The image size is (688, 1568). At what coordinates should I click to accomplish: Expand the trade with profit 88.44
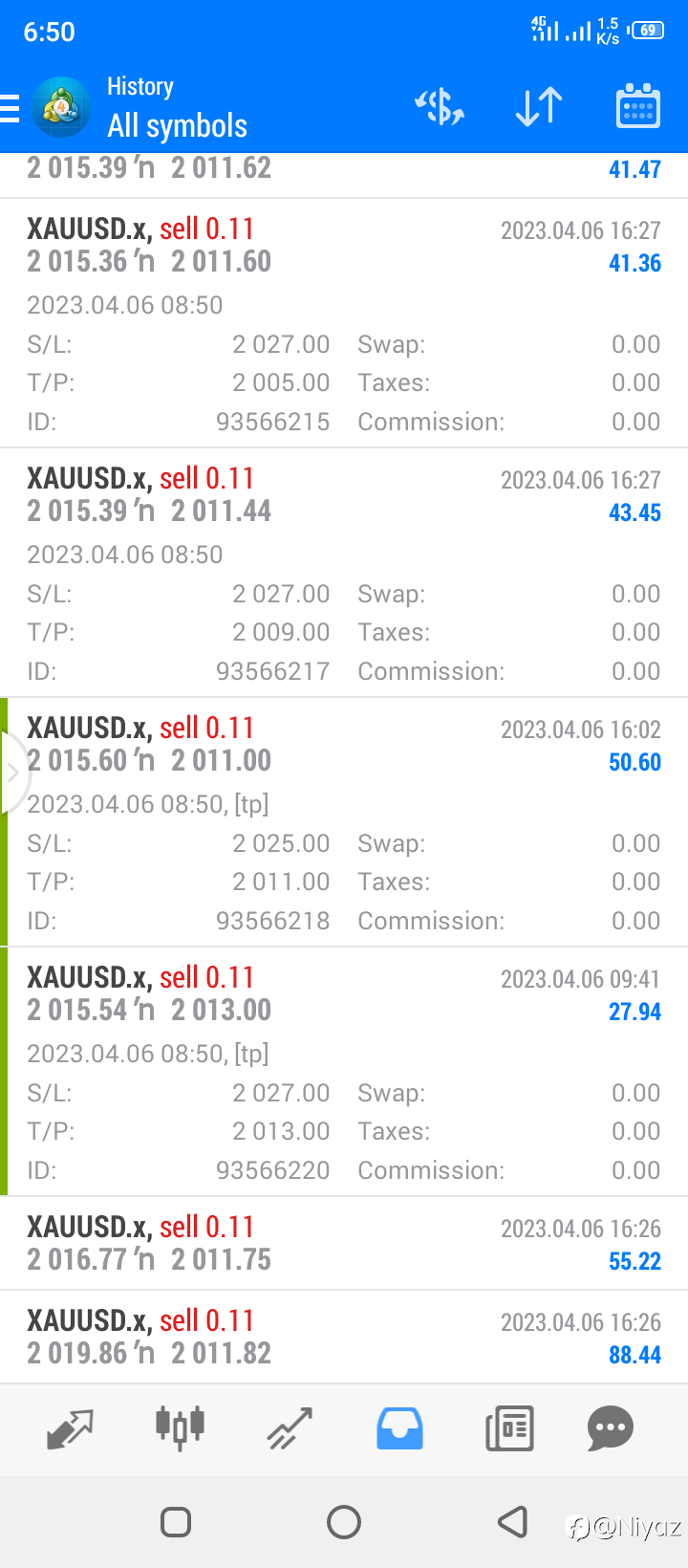[344, 1337]
